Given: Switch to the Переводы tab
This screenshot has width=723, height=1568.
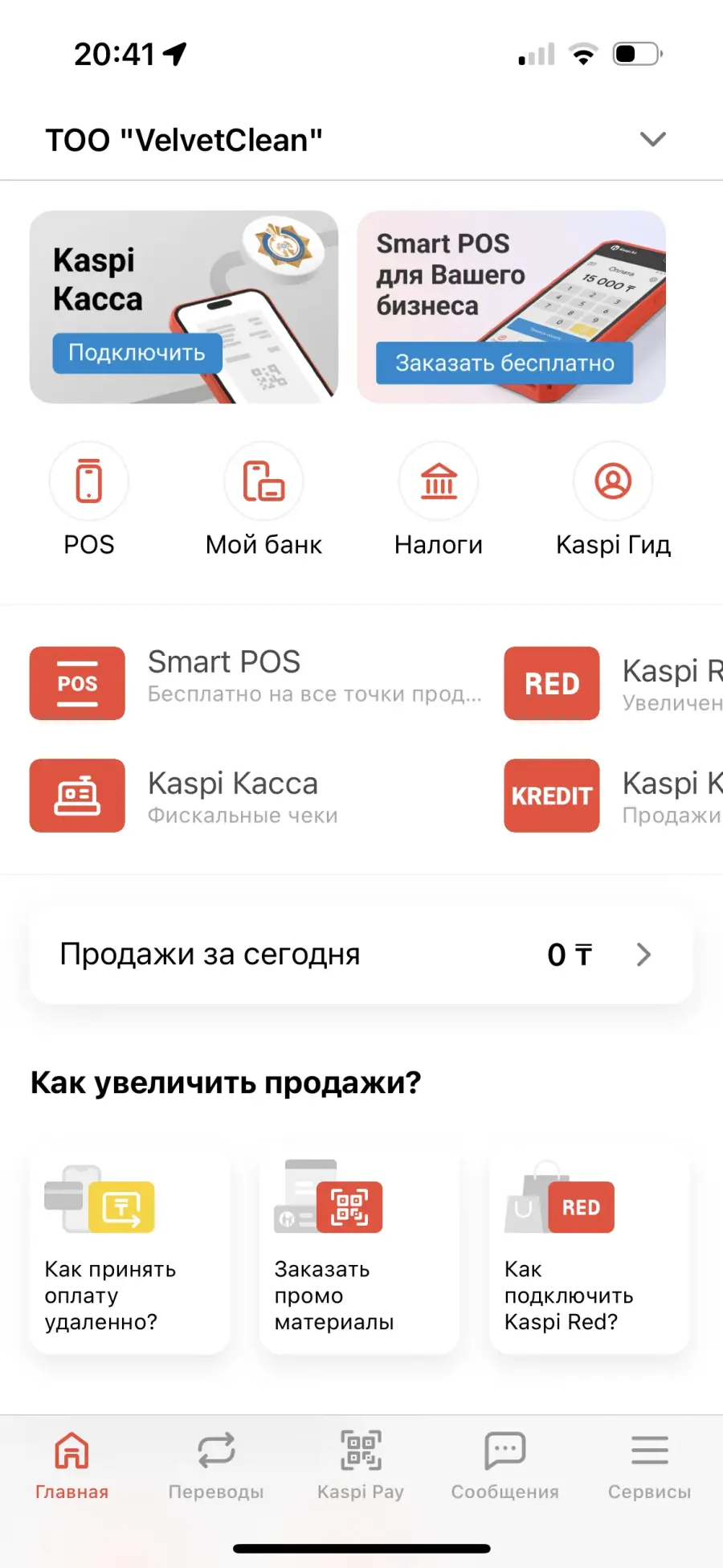Looking at the screenshot, I should click(x=216, y=1466).
